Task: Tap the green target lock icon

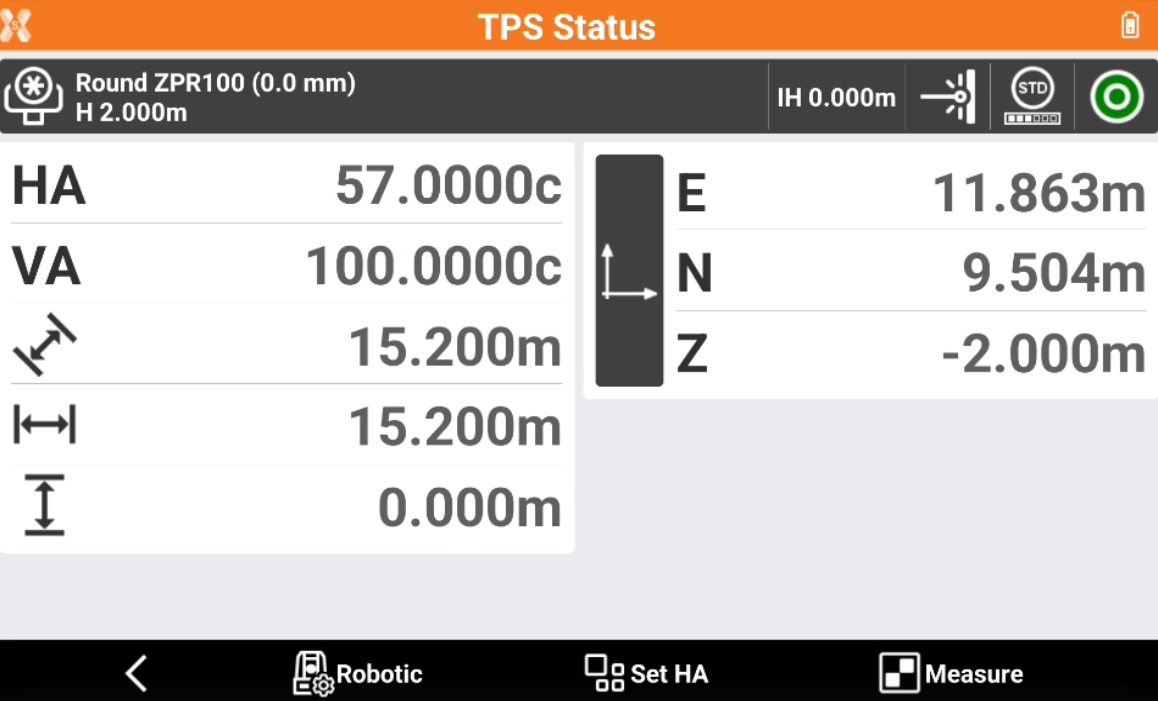Action: click(x=1116, y=97)
